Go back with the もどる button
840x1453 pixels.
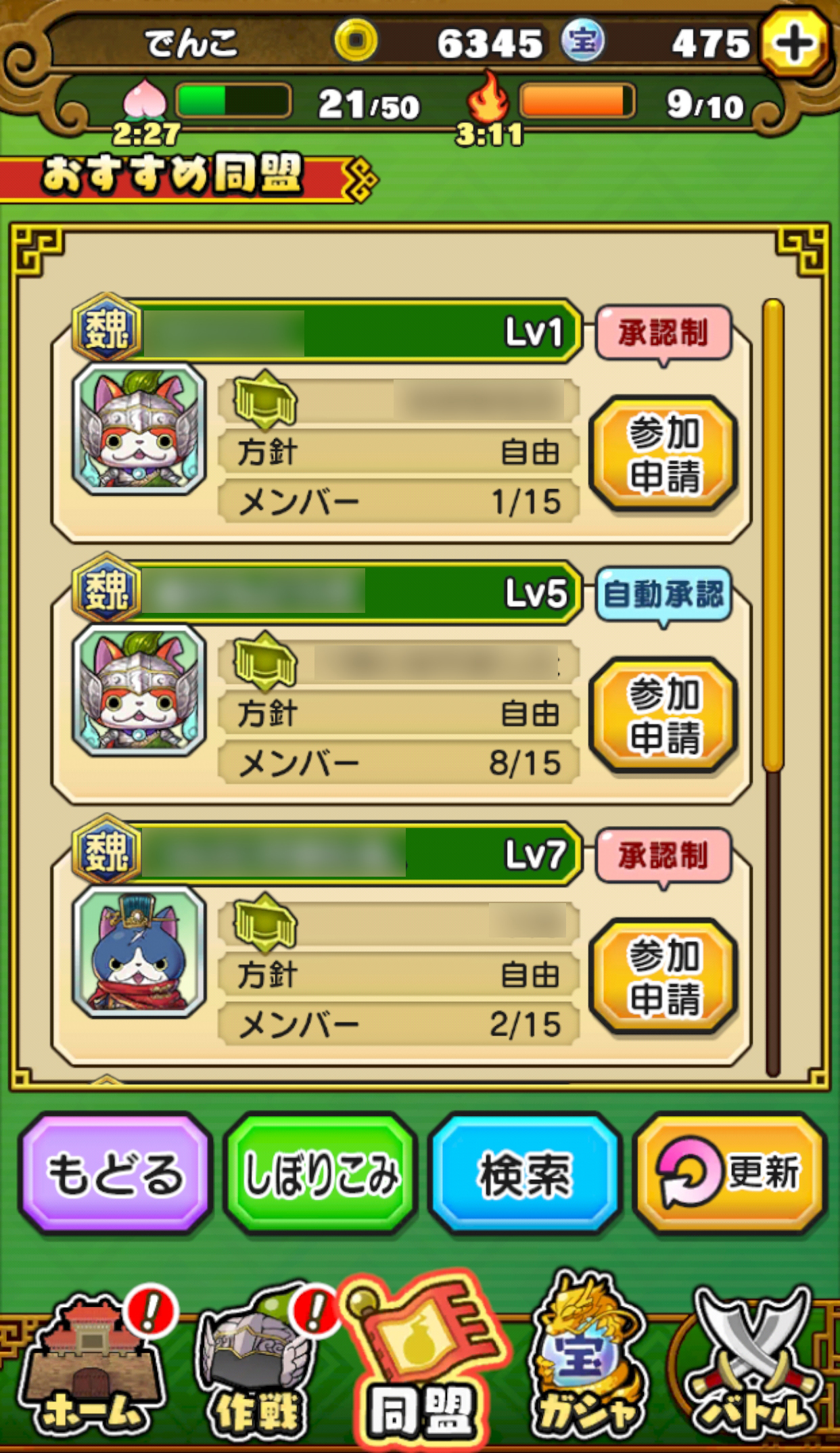pos(115,1174)
